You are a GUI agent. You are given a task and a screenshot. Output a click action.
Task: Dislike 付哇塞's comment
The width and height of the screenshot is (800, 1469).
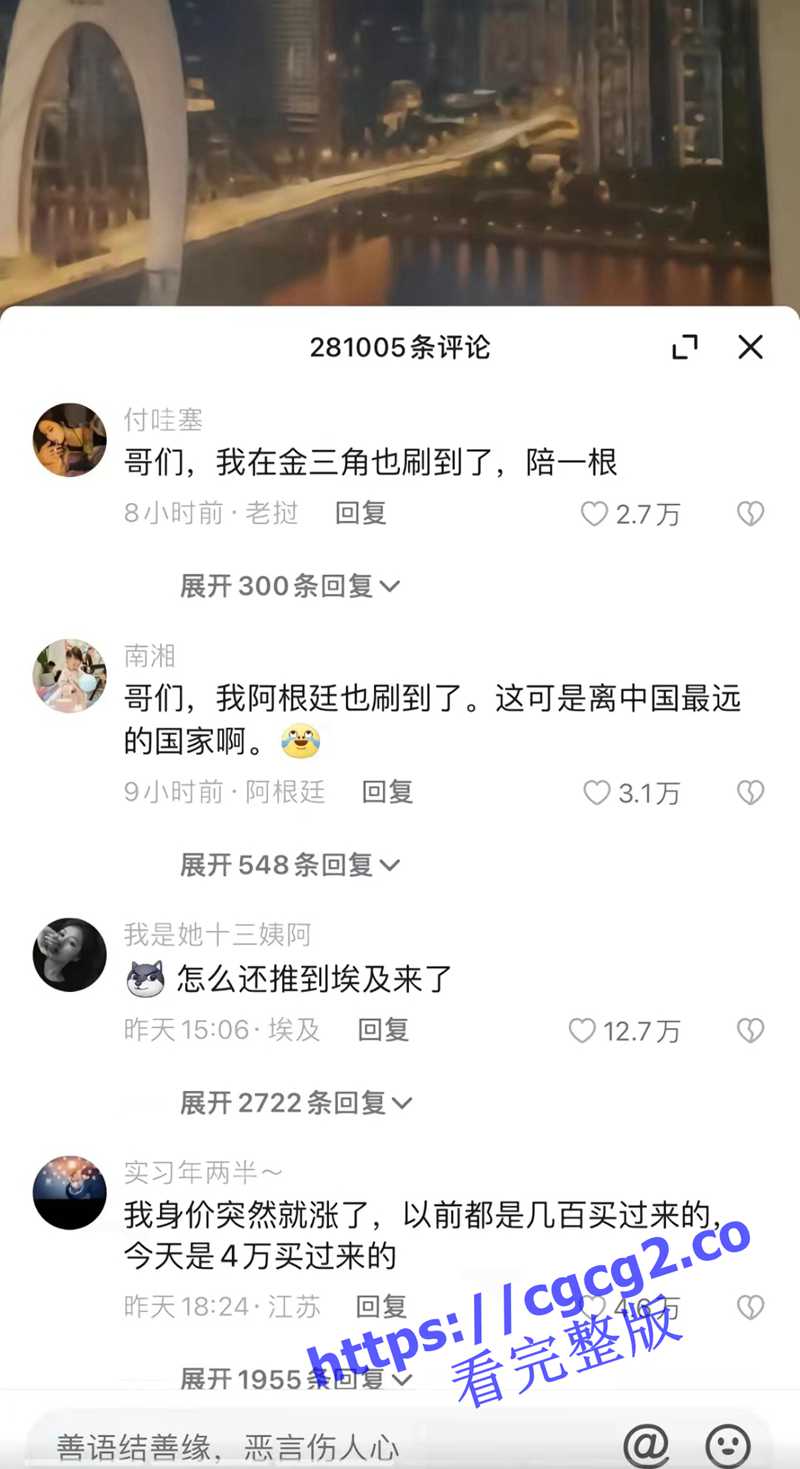click(x=750, y=514)
